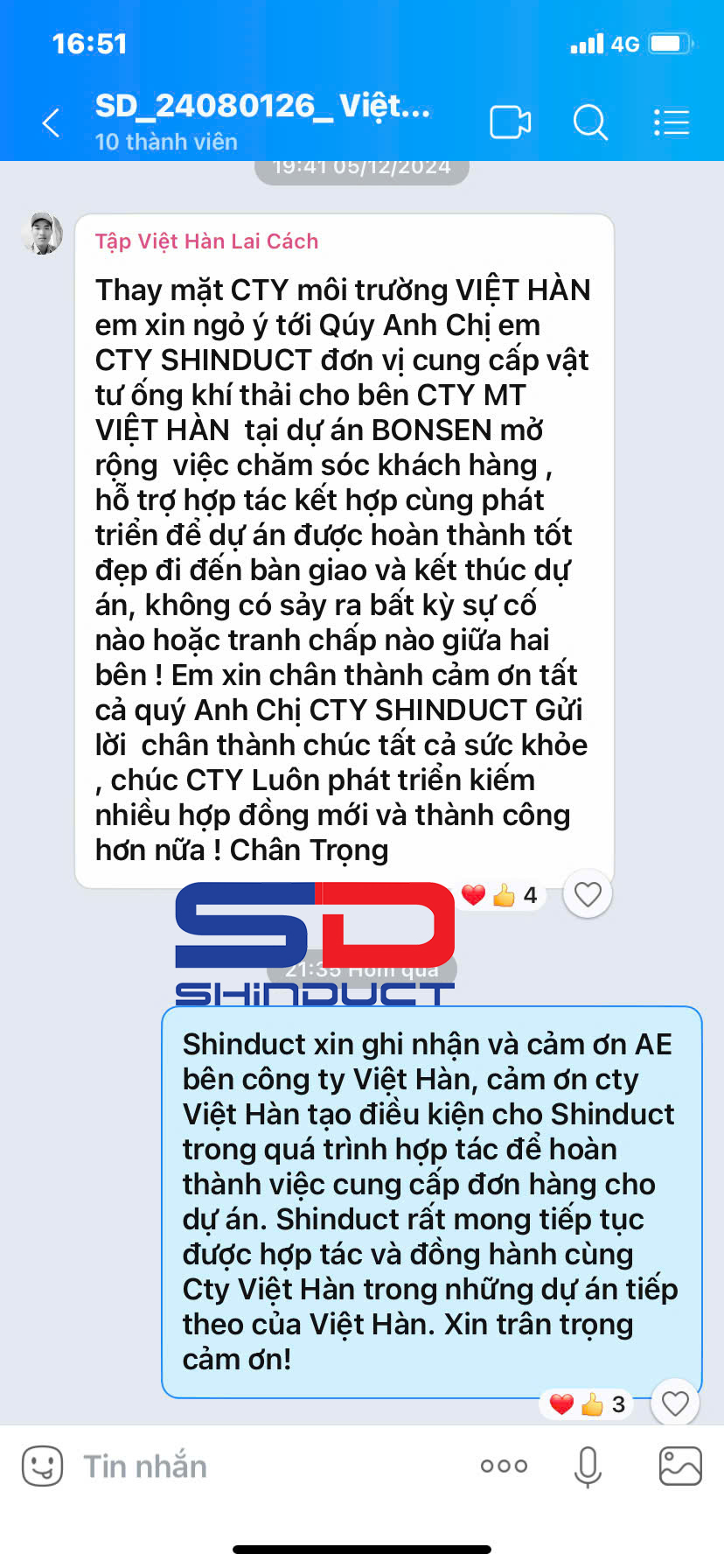Go back from the group chat
724x1568 pixels.
click(x=52, y=123)
